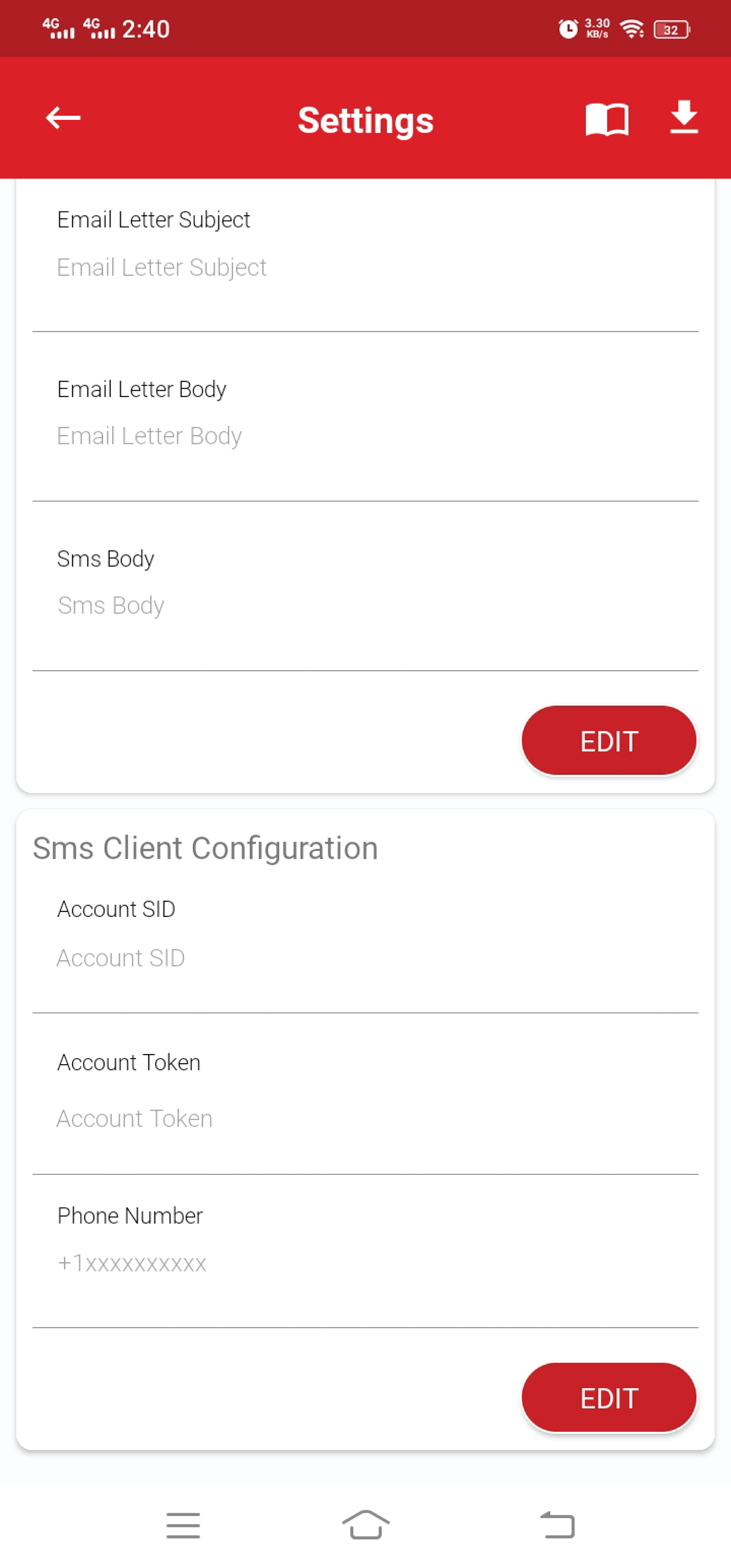Image resolution: width=731 pixels, height=1568 pixels.
Task: Focus the Email Letter Body field
Action: (365, 436)
